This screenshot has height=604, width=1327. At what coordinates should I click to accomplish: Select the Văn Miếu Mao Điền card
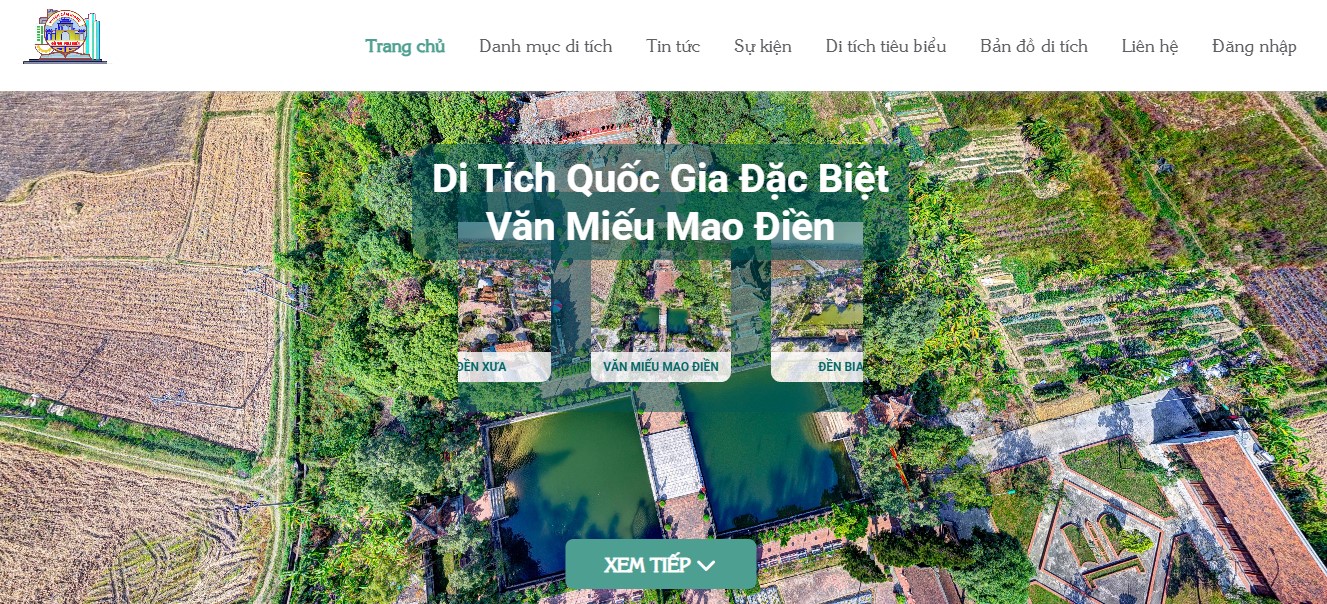(x=660, y=320)
